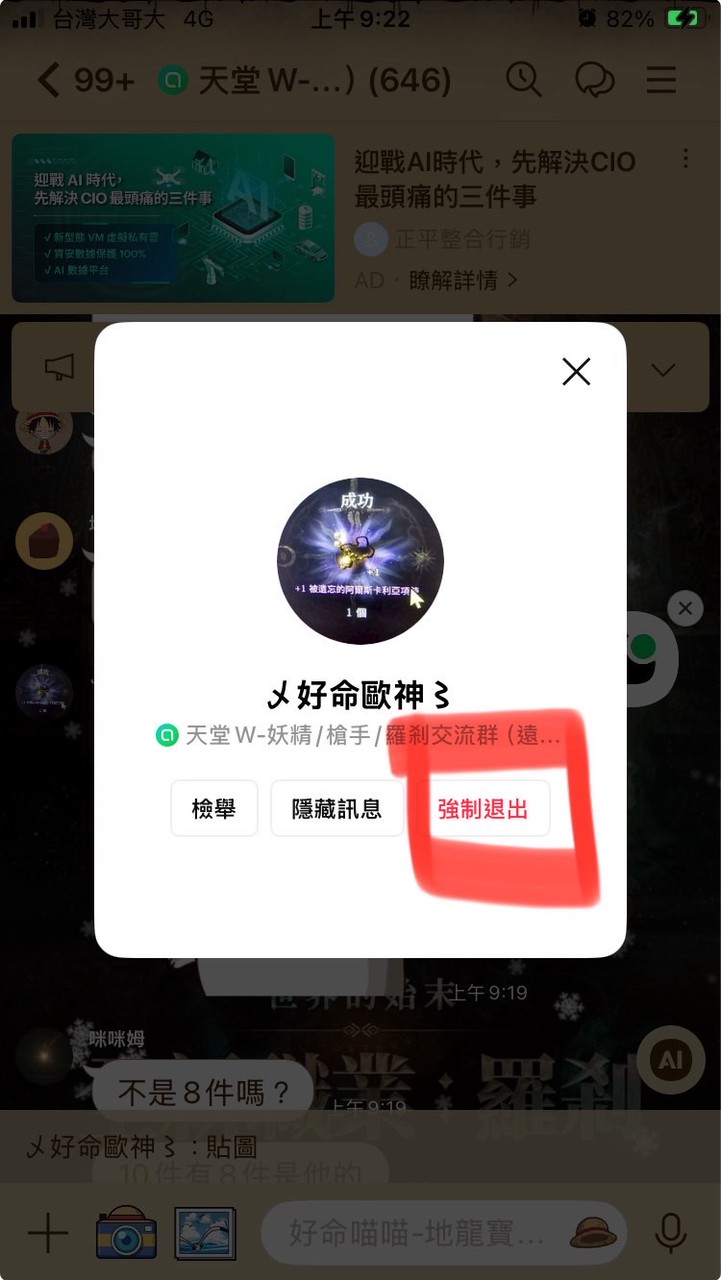Open the ad's three-dot options menu

point(685,160)
